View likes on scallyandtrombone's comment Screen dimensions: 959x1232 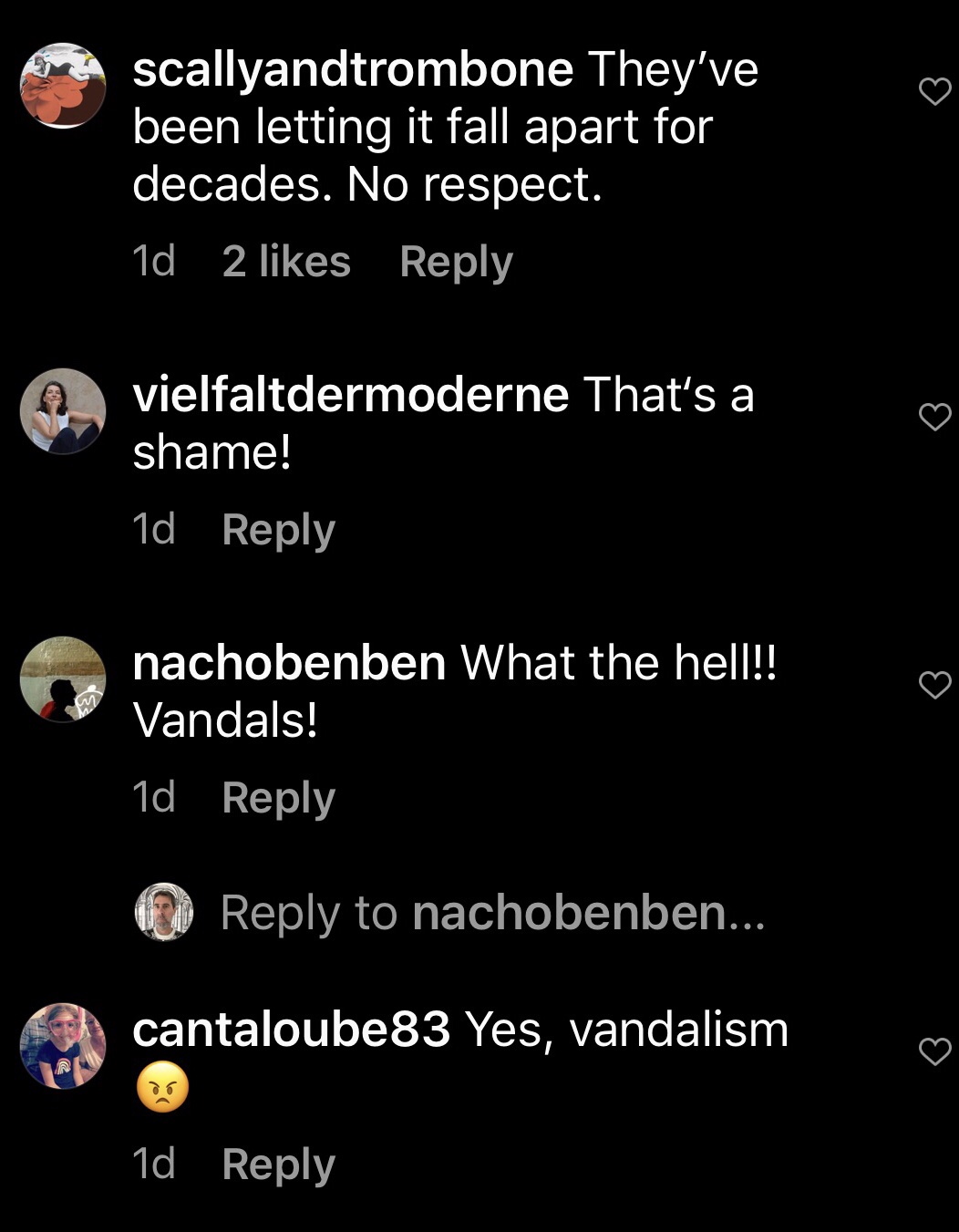tap(286, 262)
